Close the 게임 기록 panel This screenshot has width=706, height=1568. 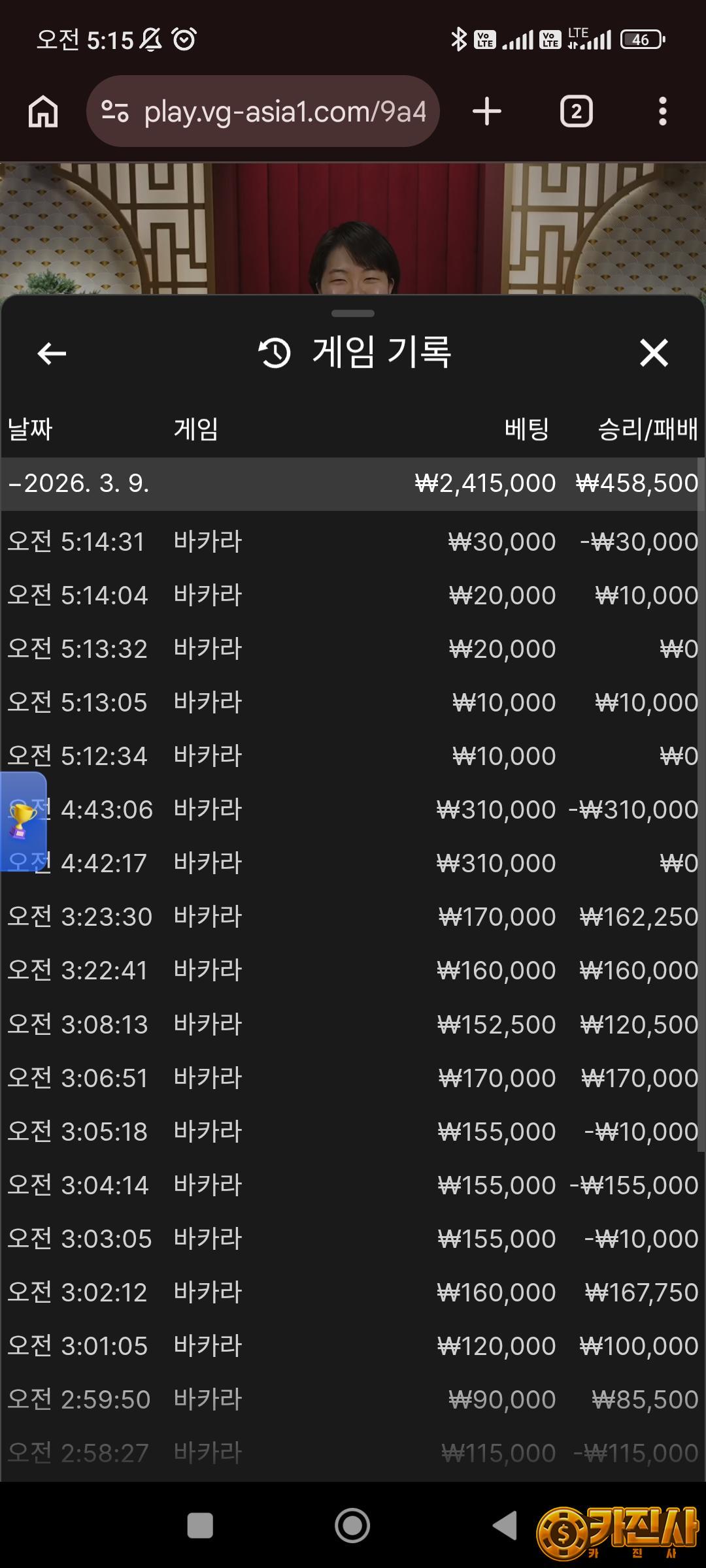click(x=654, y=353)
